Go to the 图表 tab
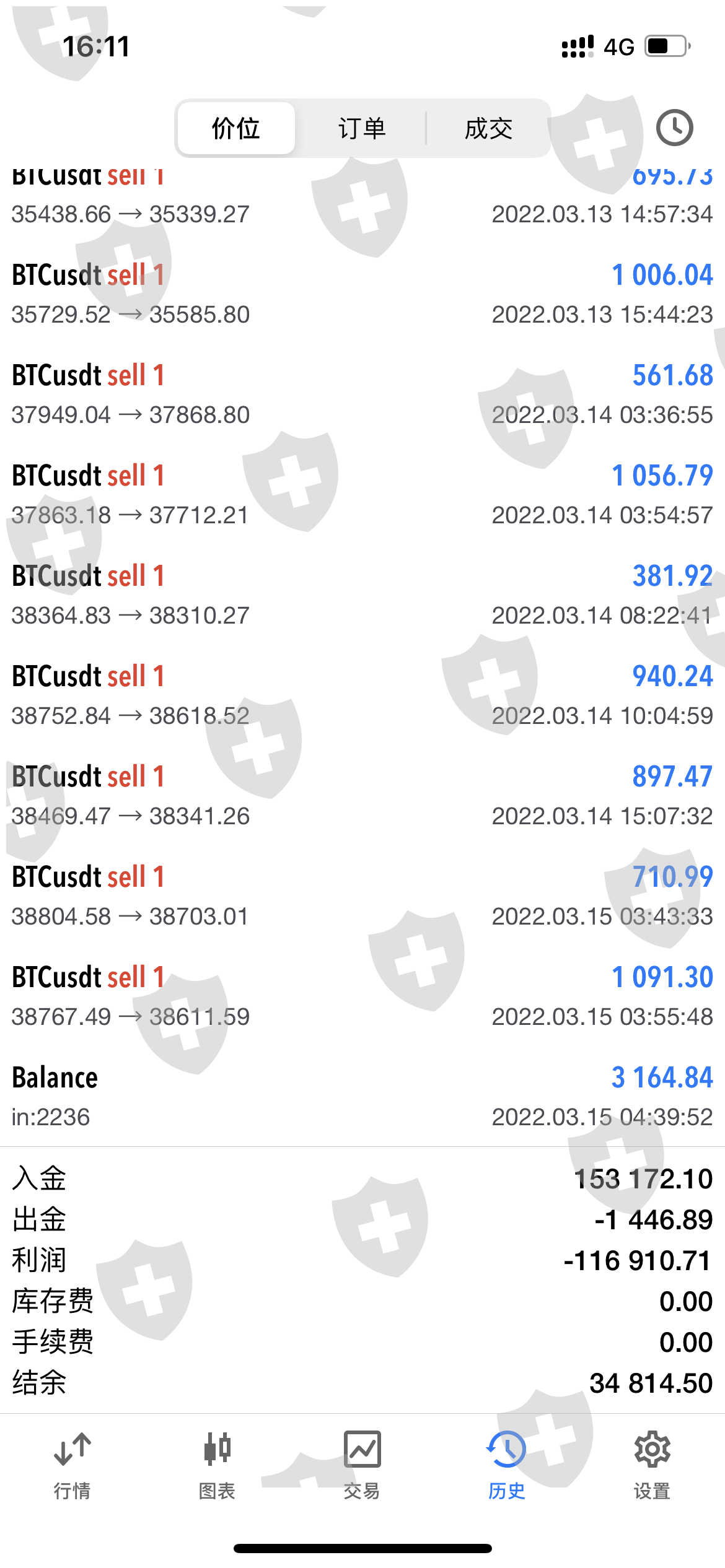Image resolution: width=725 pixels, height=1568 pixels. click(x=217, y=1465)
